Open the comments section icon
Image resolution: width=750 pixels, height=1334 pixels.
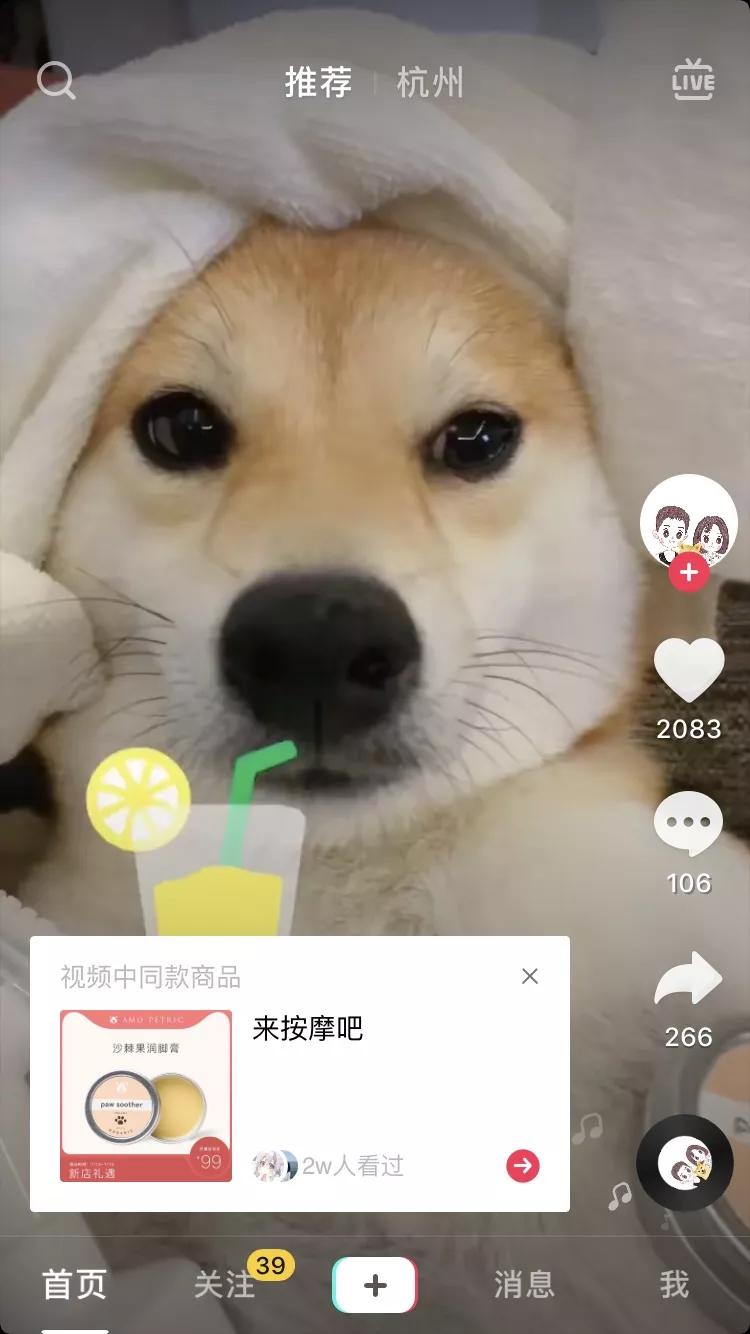(688, 821)
